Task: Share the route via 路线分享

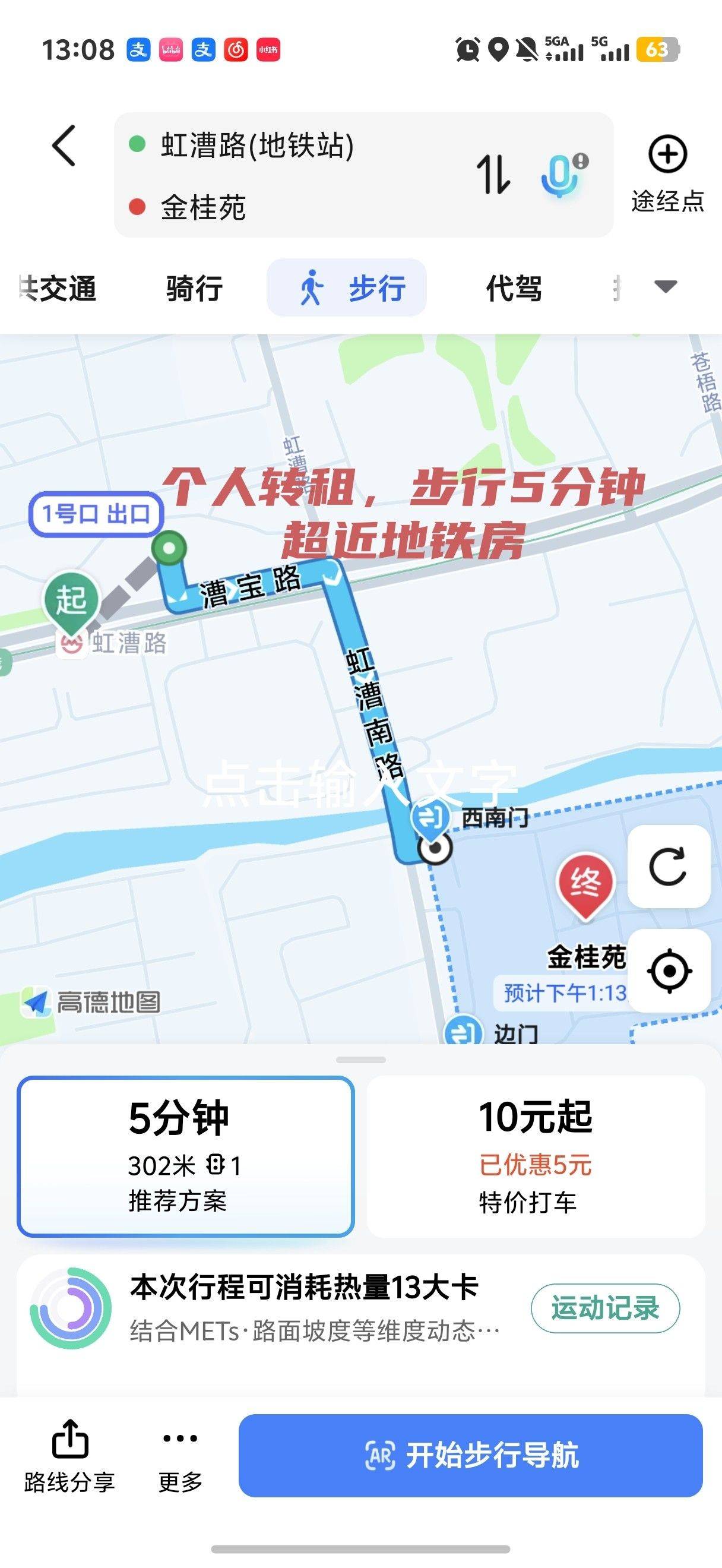Action: coord(69,1456)
